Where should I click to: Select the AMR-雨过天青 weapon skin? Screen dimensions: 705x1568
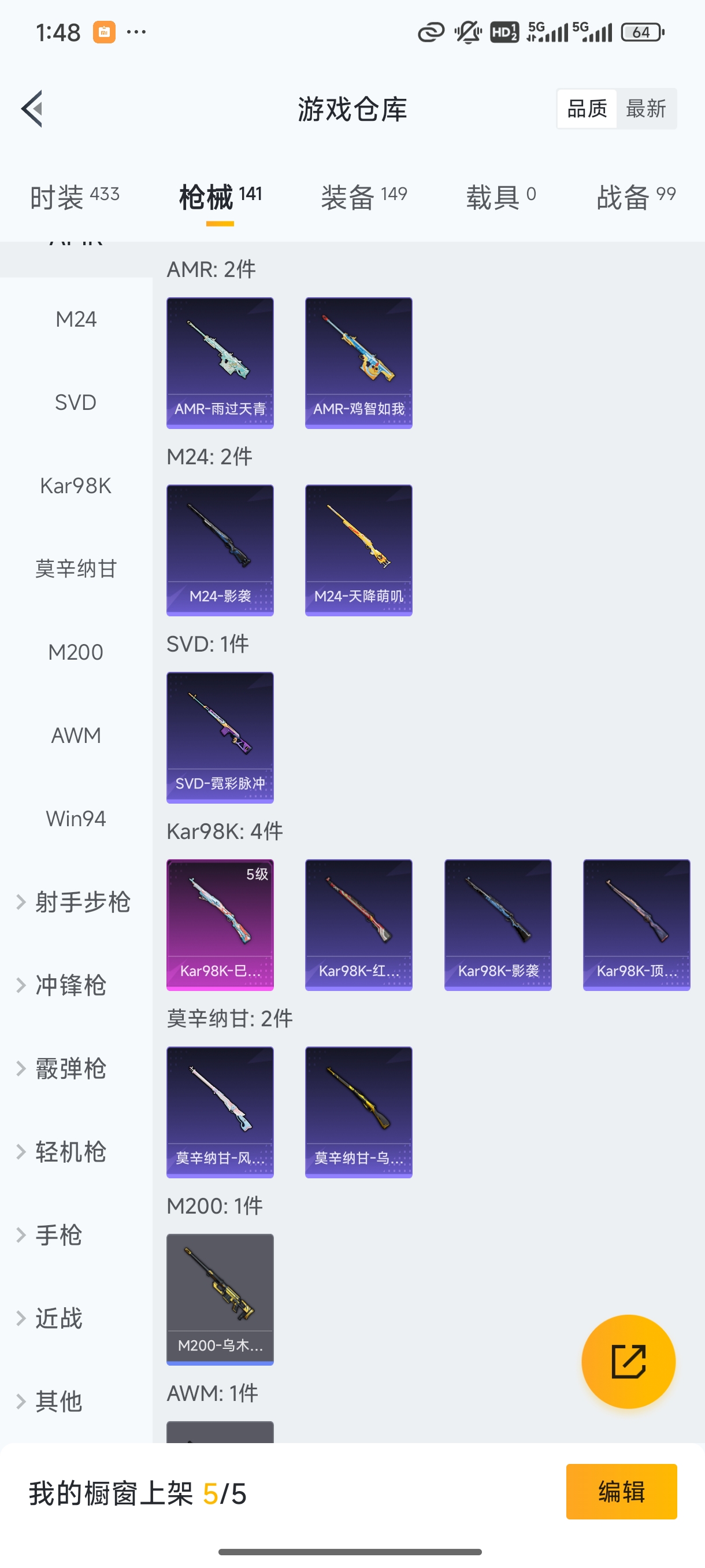[220, 362]
